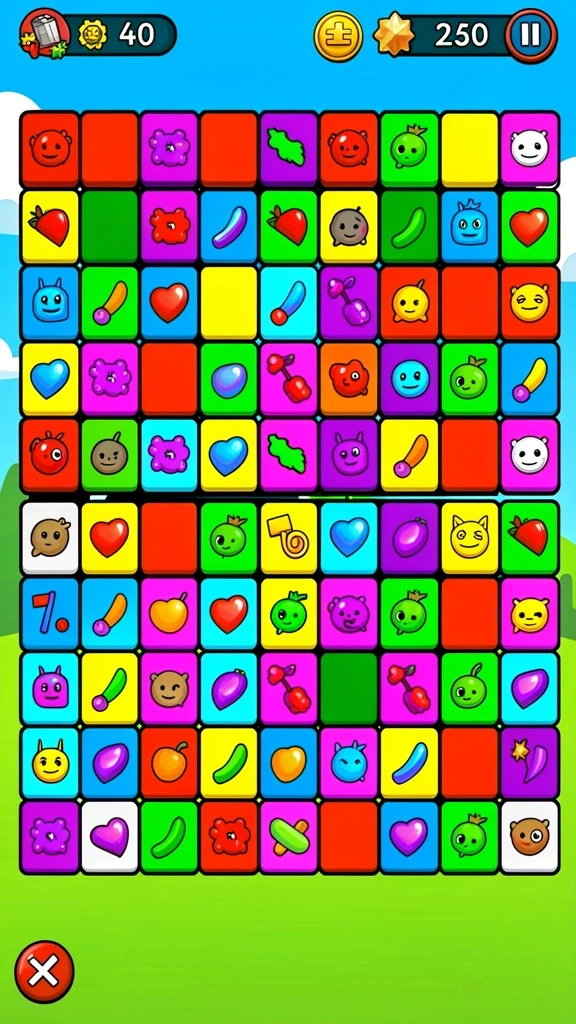Select the white tile with the purple heart

pos(110,837)
